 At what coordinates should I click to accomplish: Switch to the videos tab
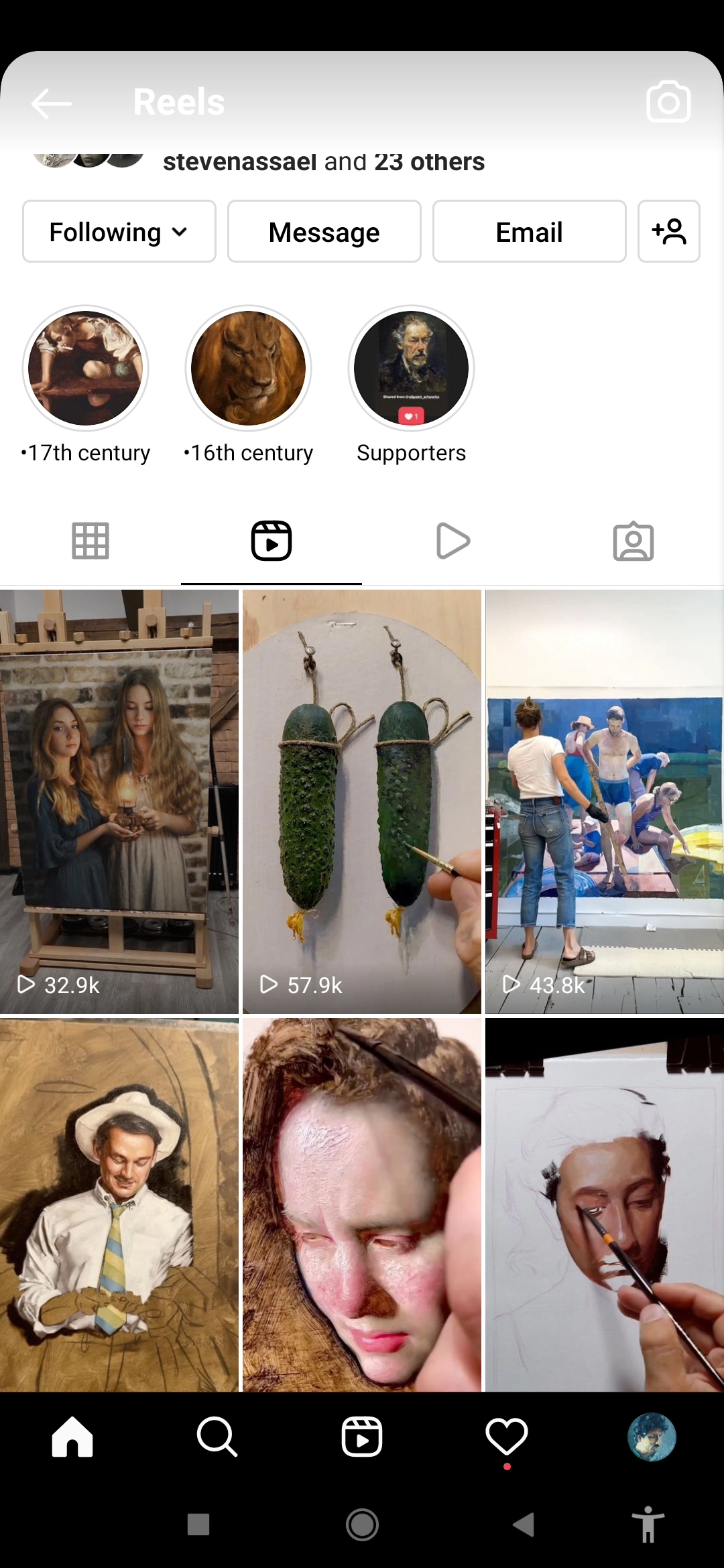click(x=452, y=541)
